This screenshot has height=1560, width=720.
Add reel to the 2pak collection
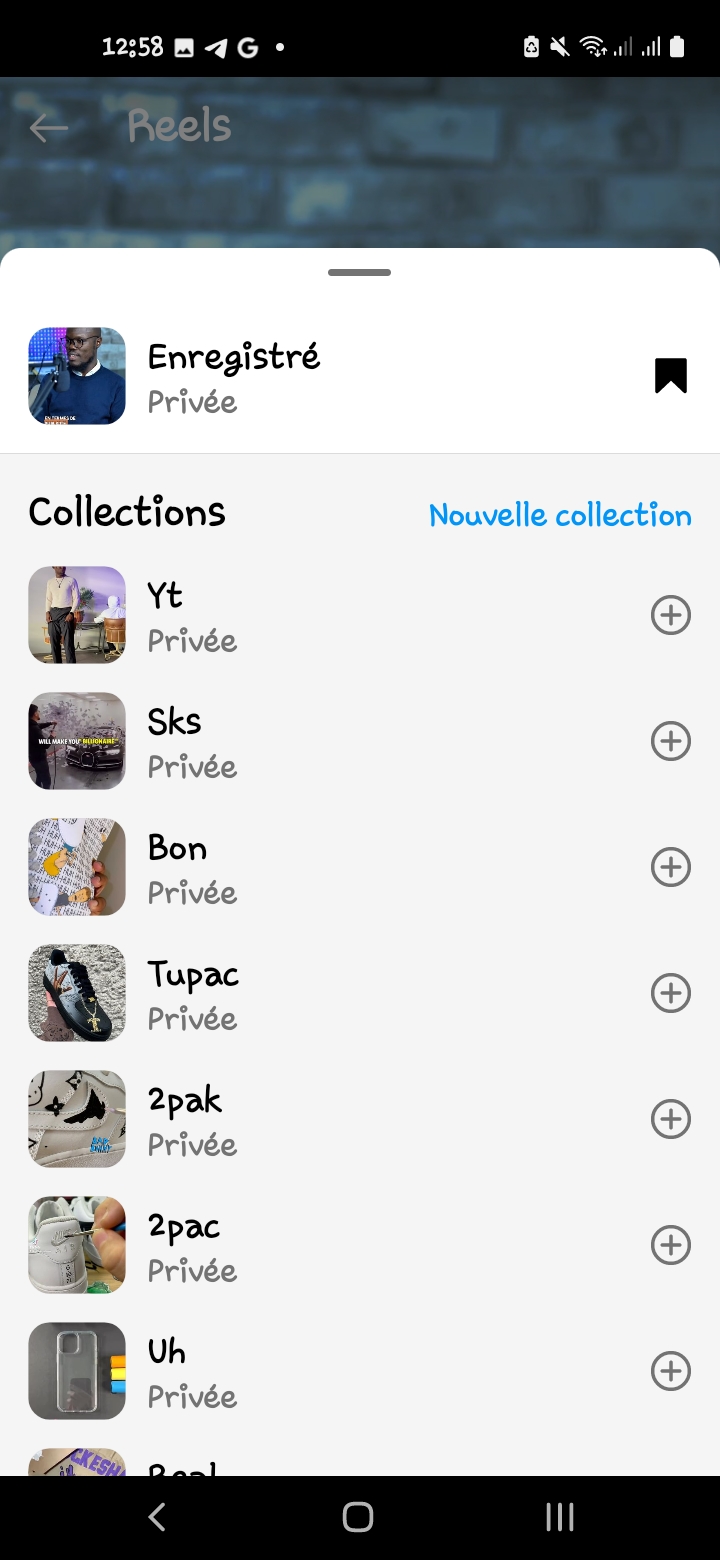click(671, 1119)
